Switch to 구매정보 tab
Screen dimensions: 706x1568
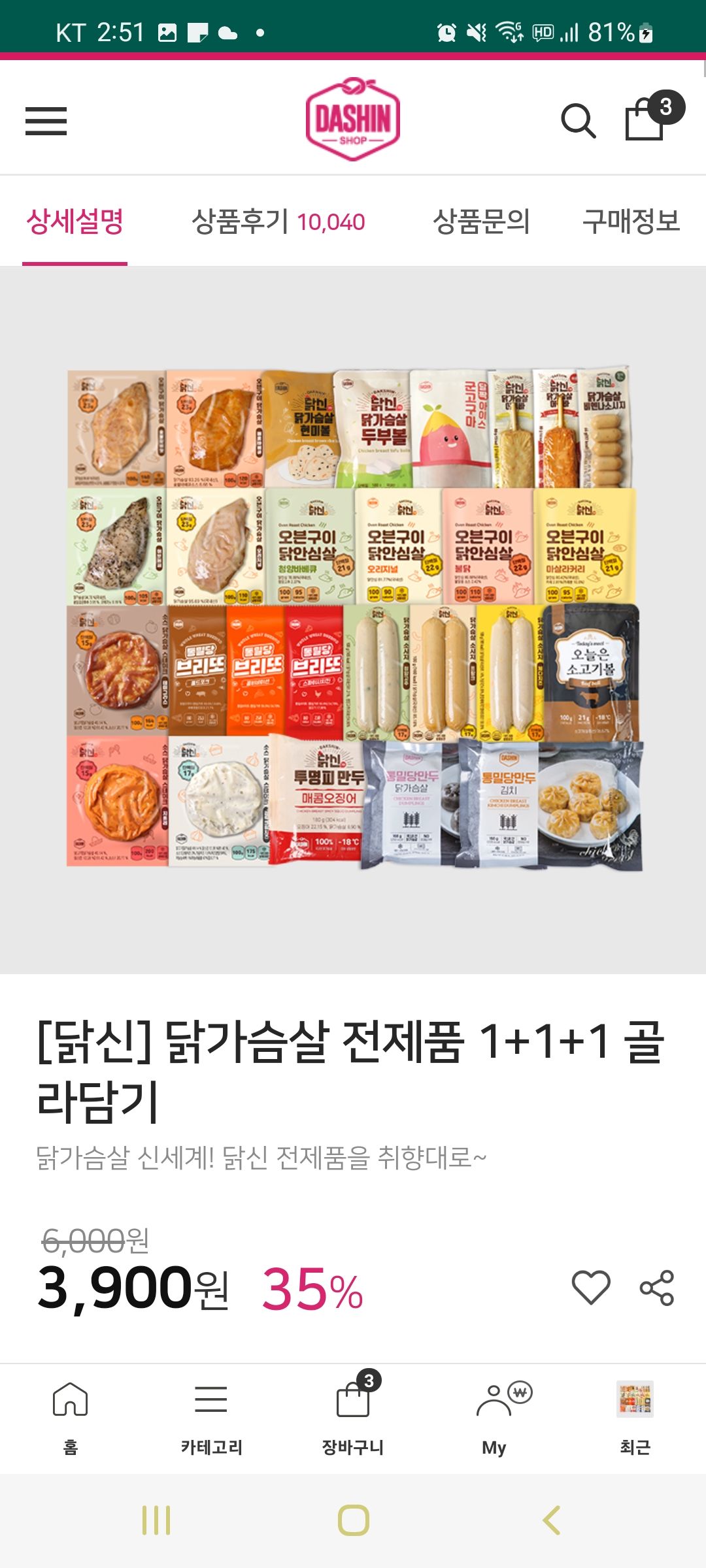pos(631,221)
